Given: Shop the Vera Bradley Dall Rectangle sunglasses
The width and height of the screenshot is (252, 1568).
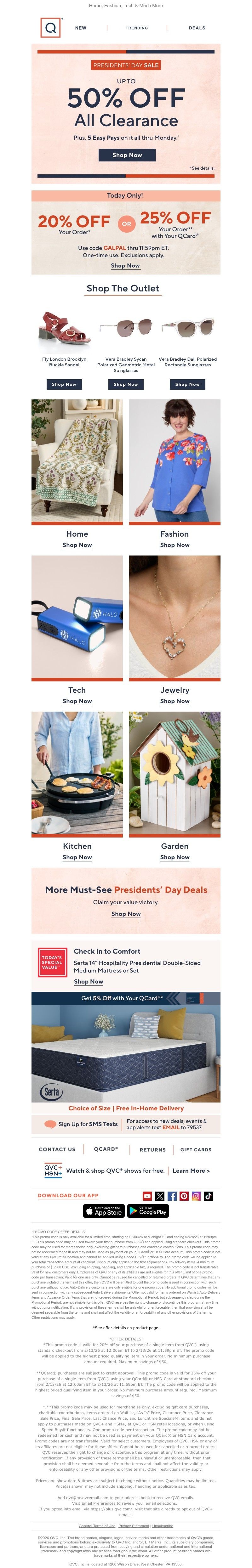Looking at the screenshot, I should click(187, 384).
